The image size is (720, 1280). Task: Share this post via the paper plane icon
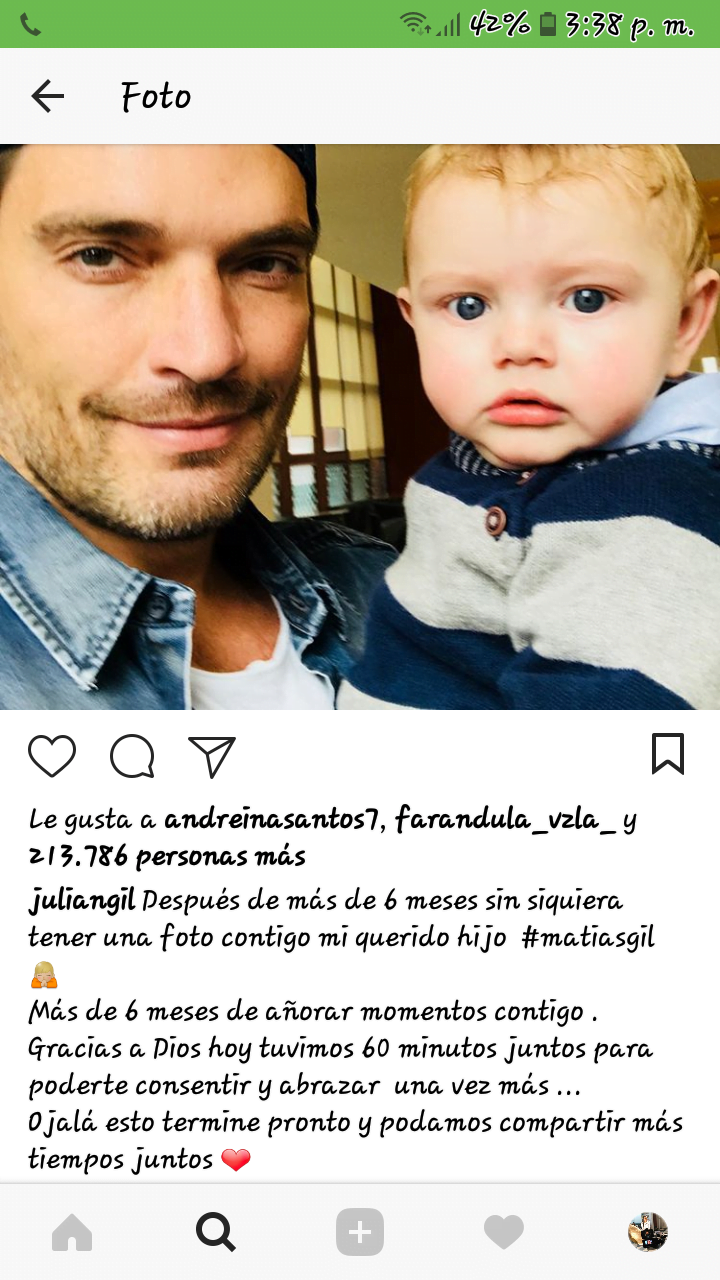coord(212,756)
